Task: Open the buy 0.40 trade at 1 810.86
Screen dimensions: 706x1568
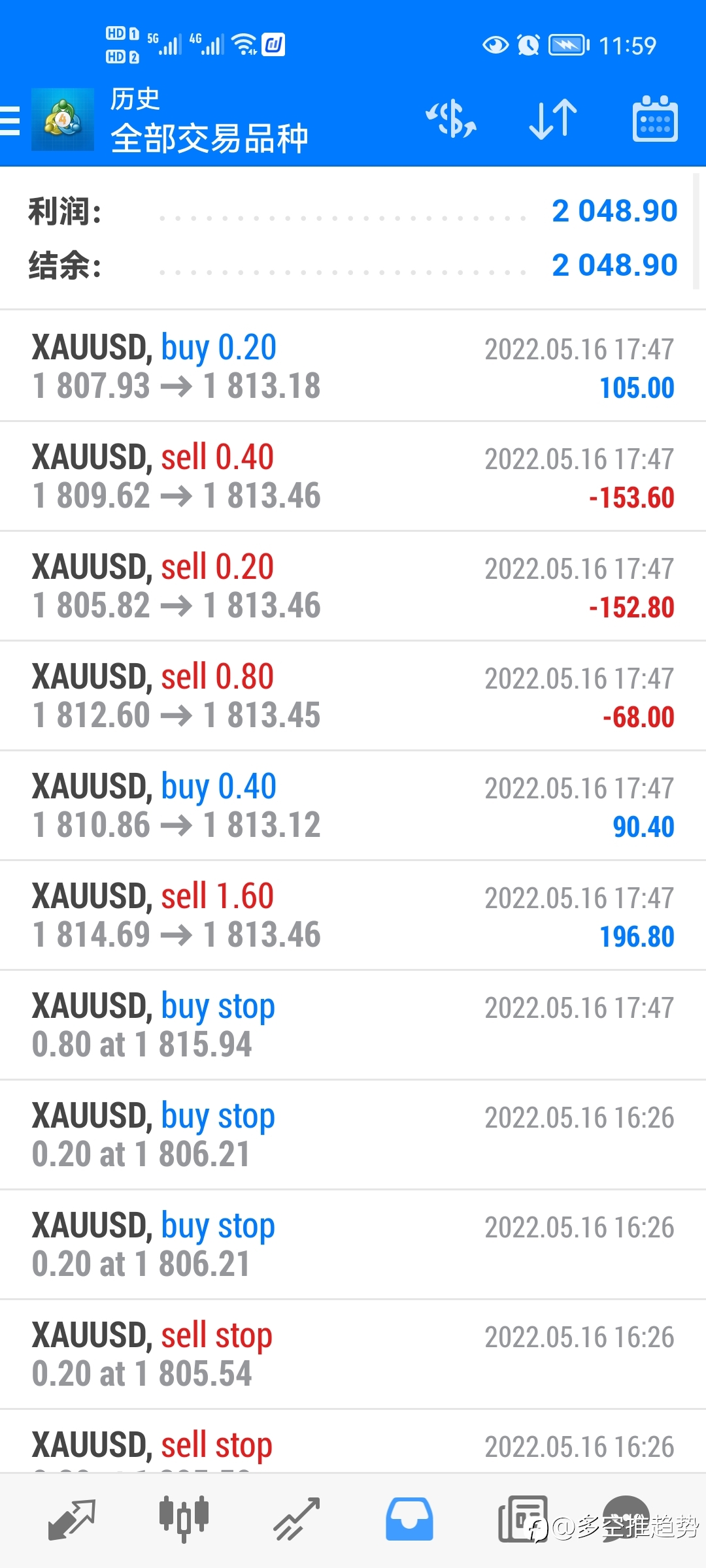Action: coord(353,806)
